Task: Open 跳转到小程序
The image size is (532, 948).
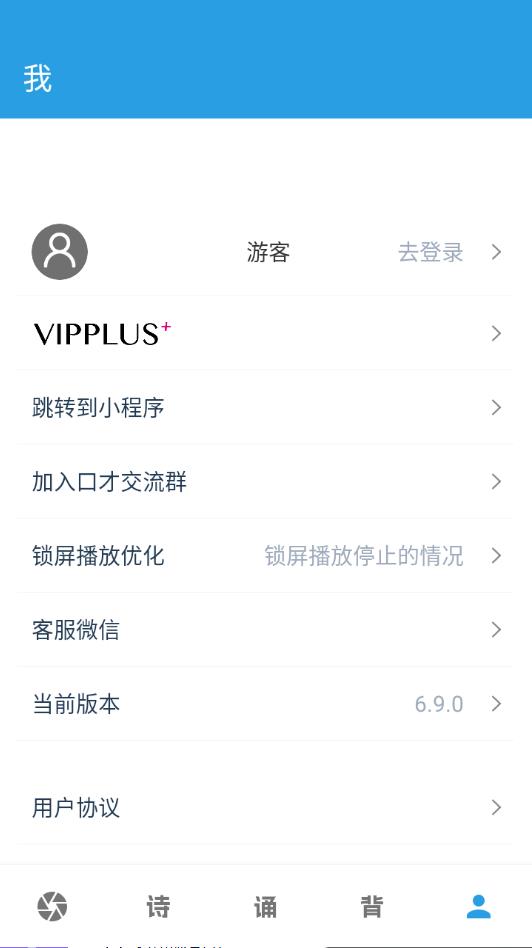Action: click(265, 407)
